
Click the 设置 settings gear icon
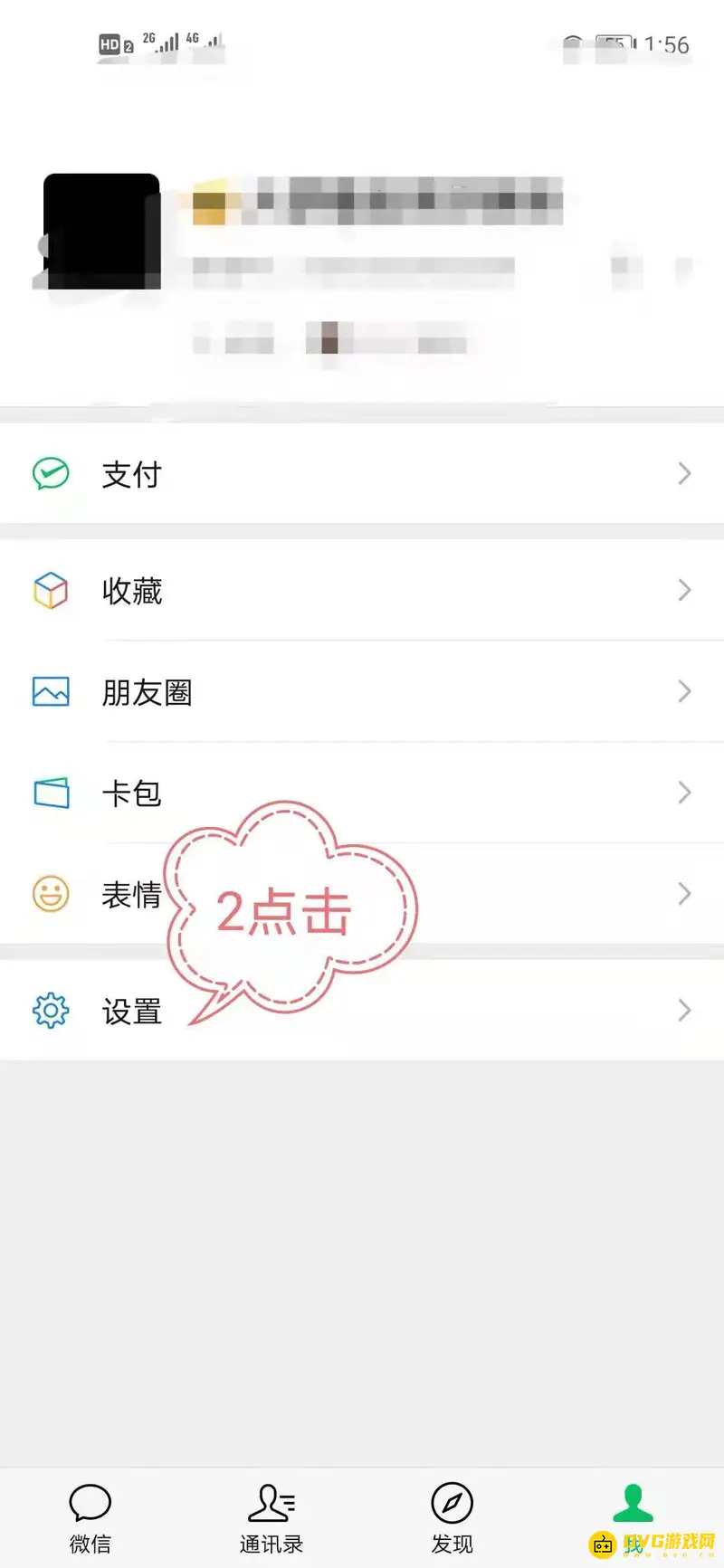coord(51,1011)
